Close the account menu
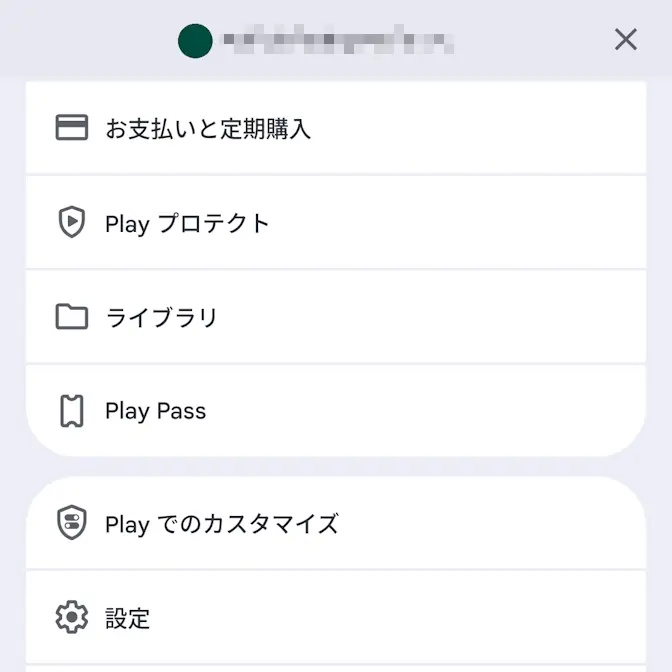 625,39
